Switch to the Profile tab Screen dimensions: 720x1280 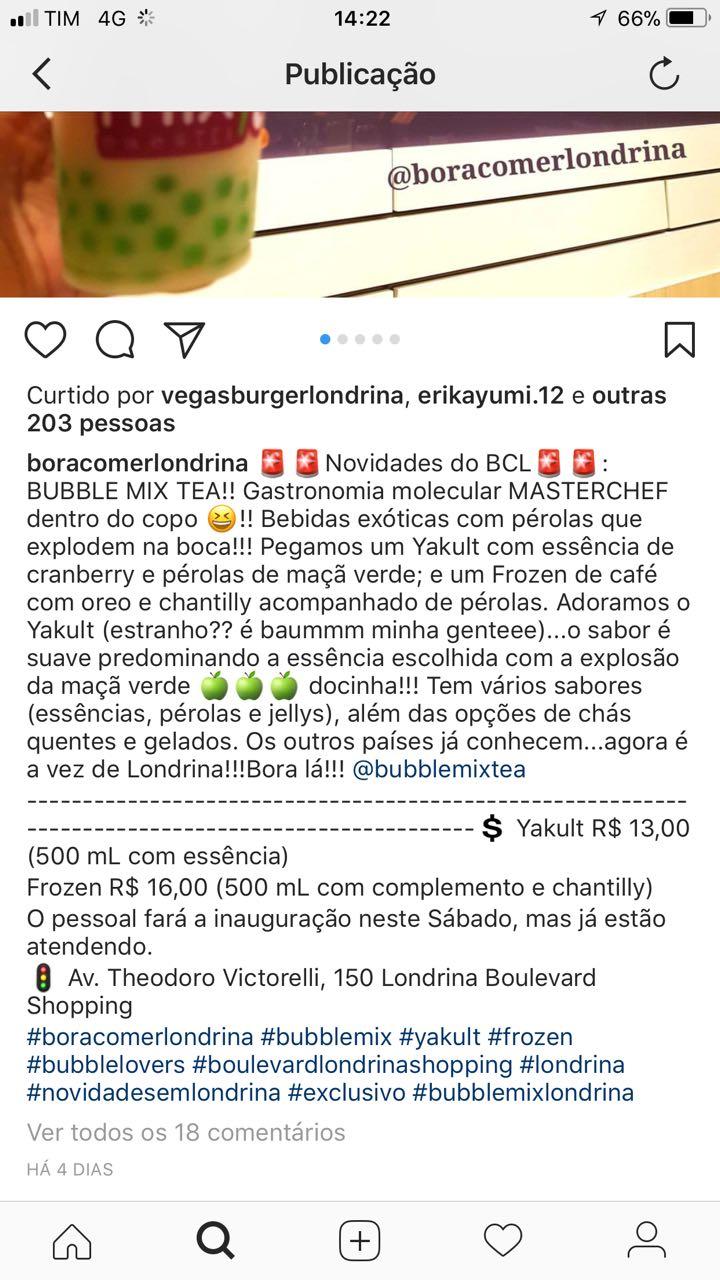[x=647, y=1241]
